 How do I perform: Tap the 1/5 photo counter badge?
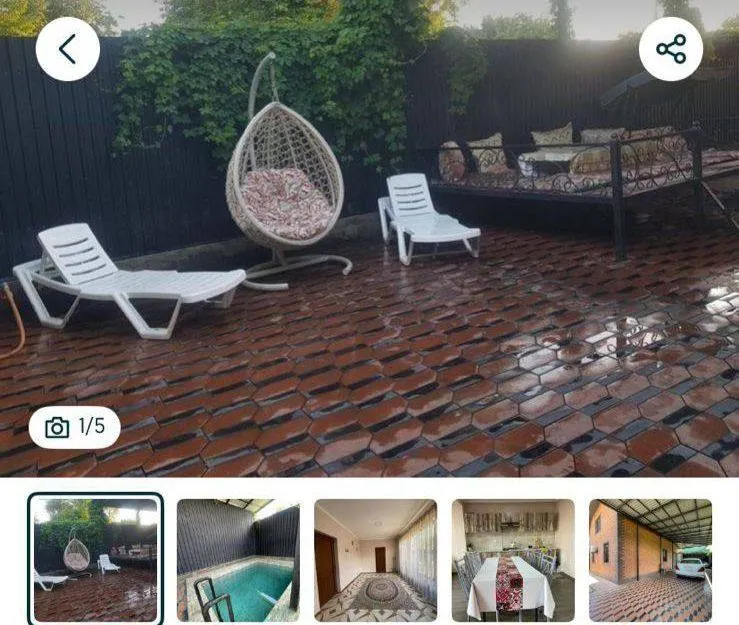(75, 427)
